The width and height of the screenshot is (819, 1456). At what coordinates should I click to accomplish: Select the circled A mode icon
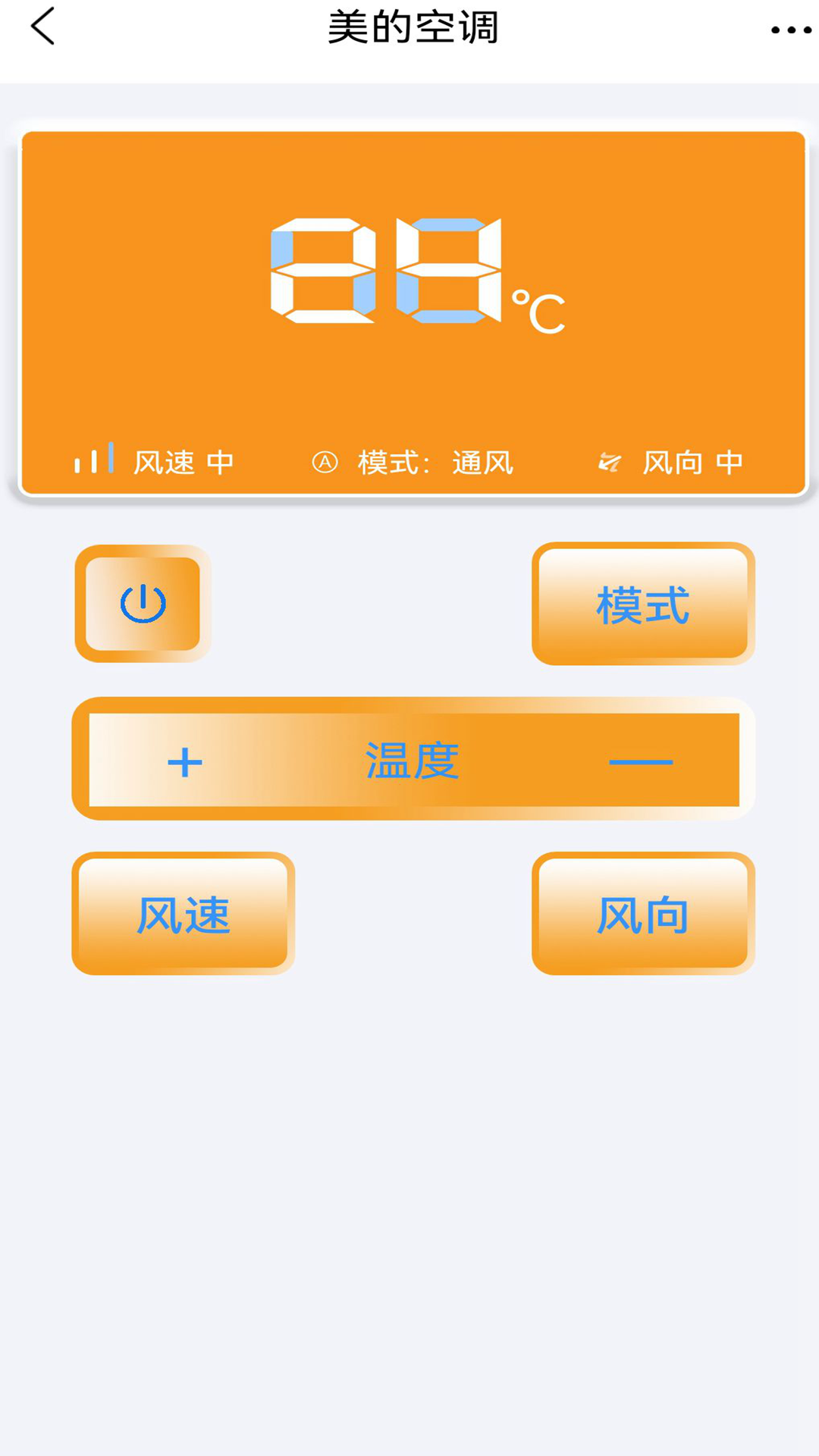tap(326, 461)
